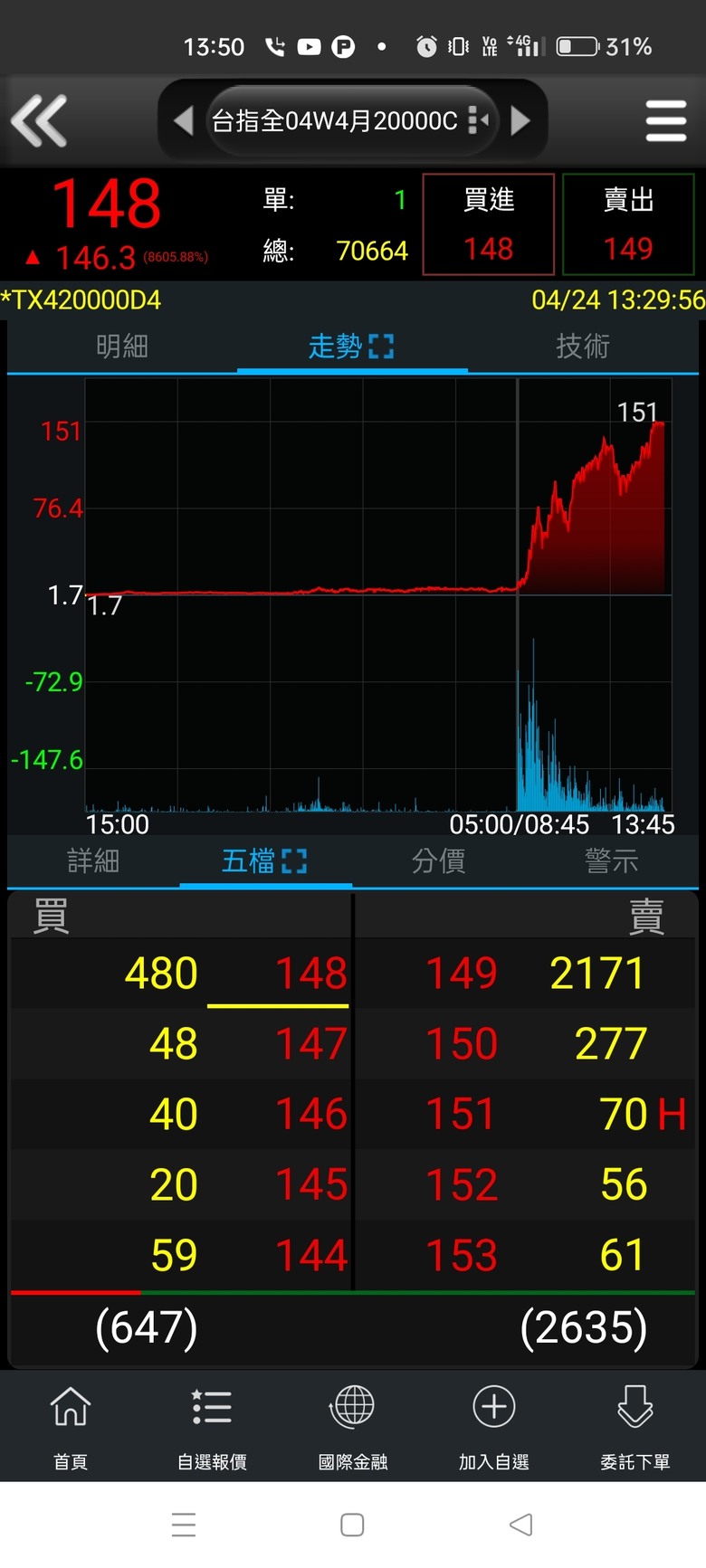Image resolution: width=706 pixels, height=1568 pixels.
Task: Switch to the previous contract with left arrow
Action: (184, 120)
